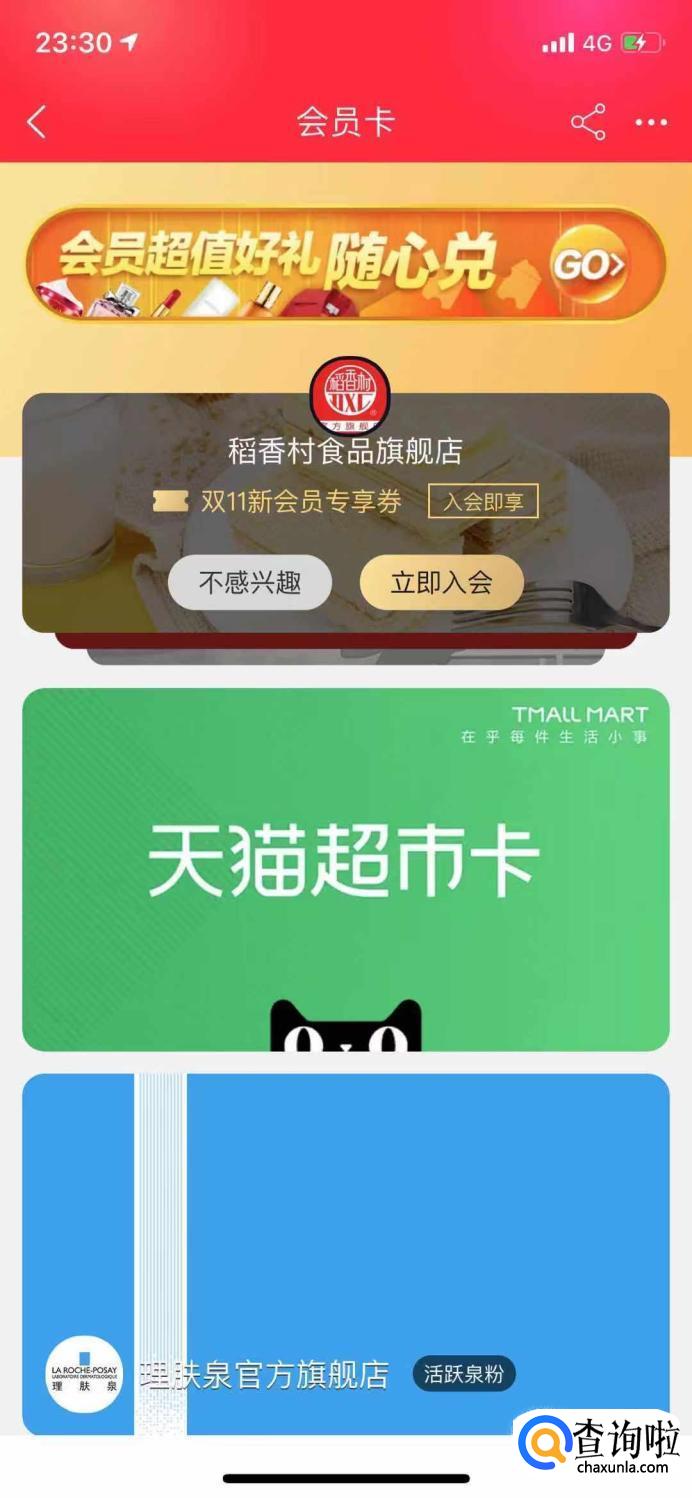Open the 天猫超市卡 card

(346, 869)
